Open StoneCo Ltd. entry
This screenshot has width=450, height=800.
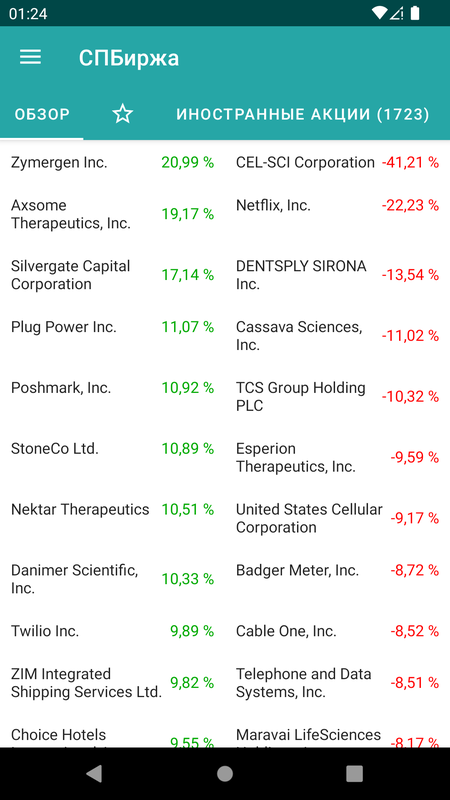(x=112, y=449)
